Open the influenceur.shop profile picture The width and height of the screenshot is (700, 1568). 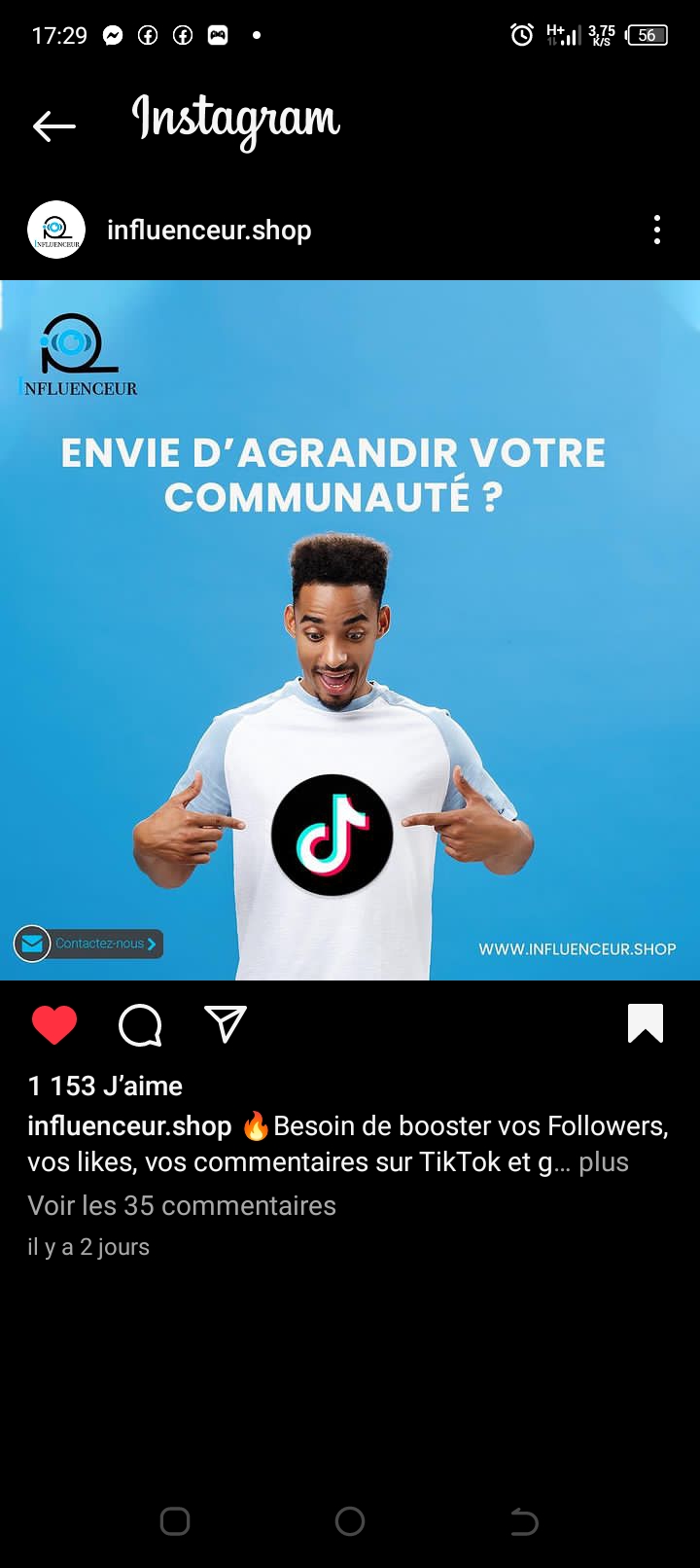point(56,230)
